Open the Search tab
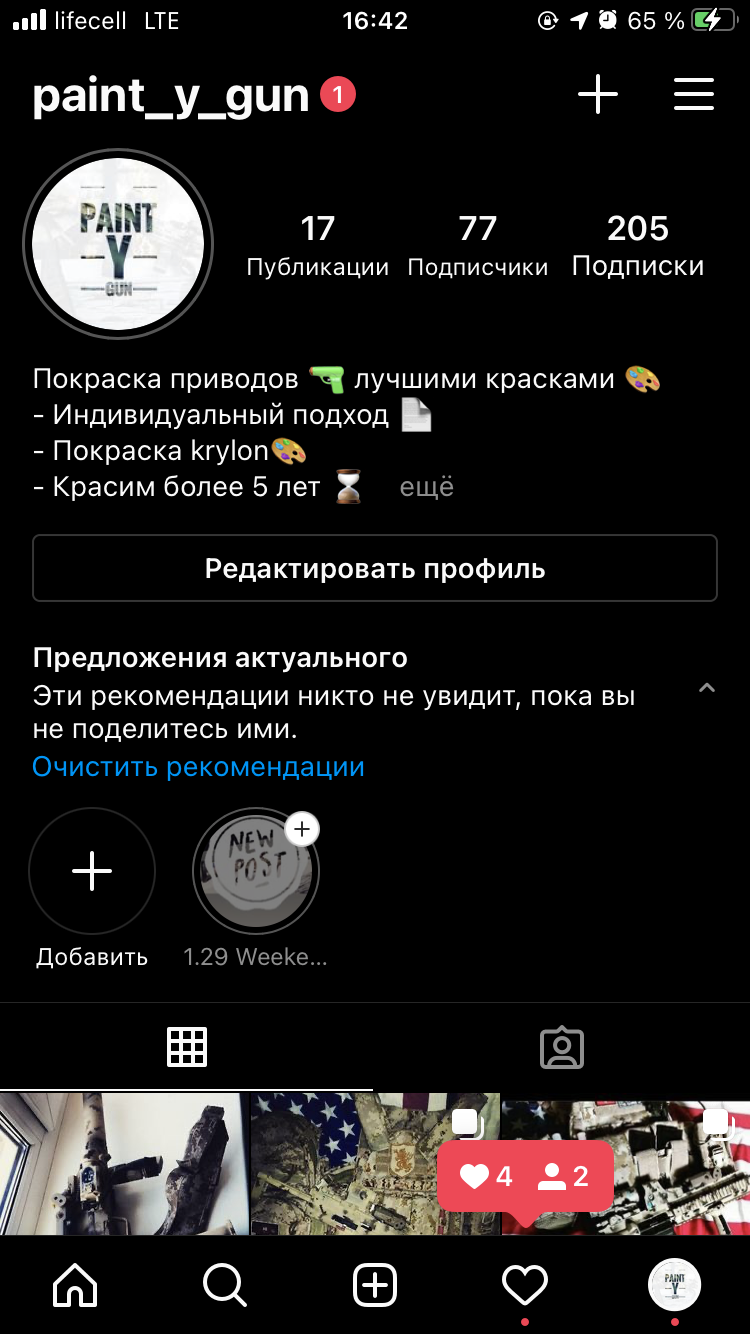750x1334 pixels. (x=225, y=1285)
